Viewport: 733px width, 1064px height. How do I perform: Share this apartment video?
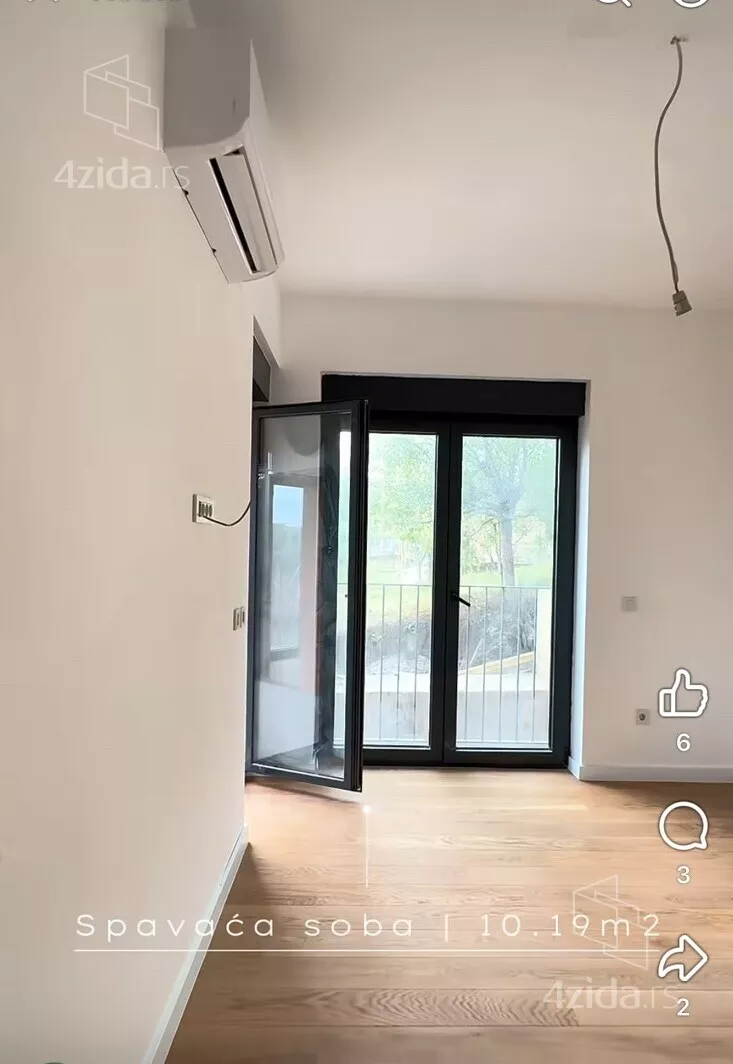[683, 960]
